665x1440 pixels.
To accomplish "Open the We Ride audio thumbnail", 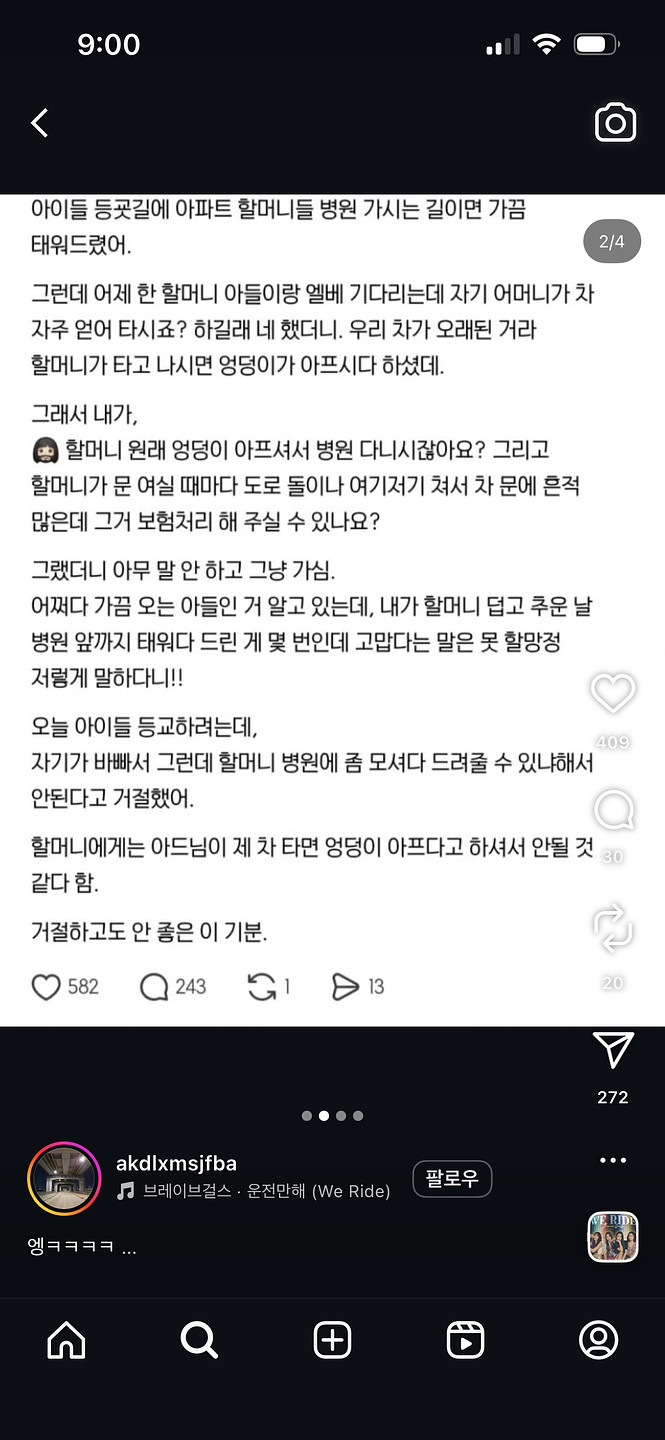I will click(612, 1237).
